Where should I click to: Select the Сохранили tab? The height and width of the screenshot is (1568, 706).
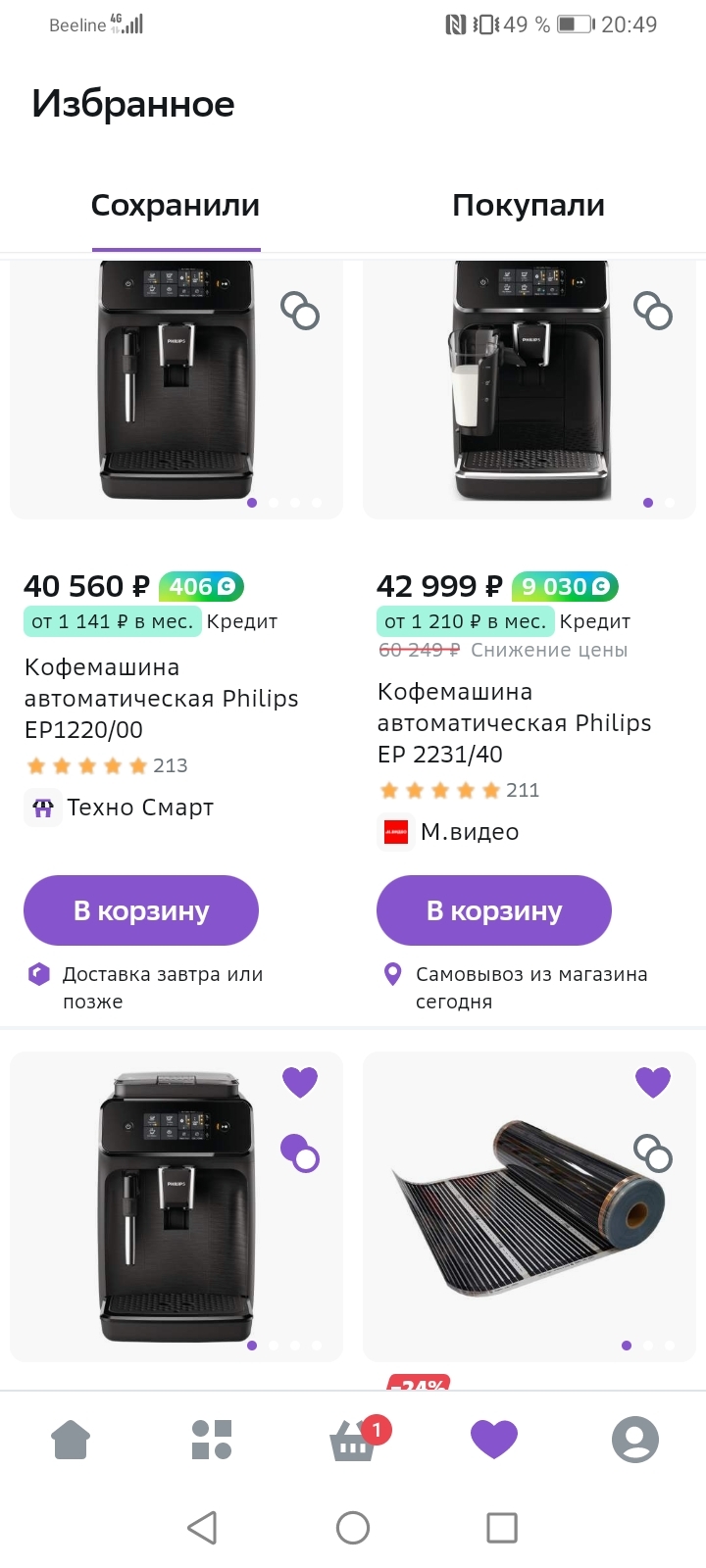pyautogui.click(x=176, y=206)
